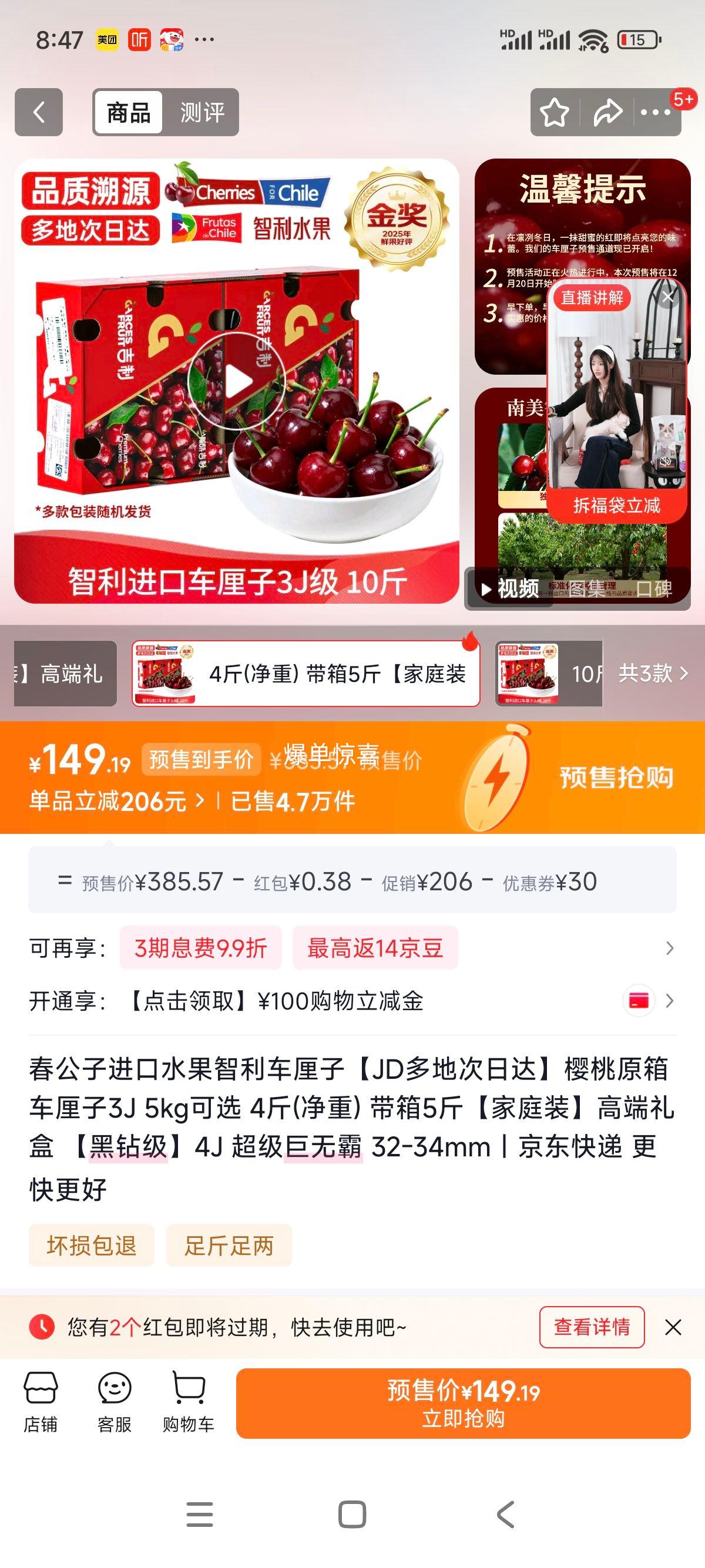Screen dimensions: 705x1568
Task: Switch to the 商品 tab
Action: 129,111
